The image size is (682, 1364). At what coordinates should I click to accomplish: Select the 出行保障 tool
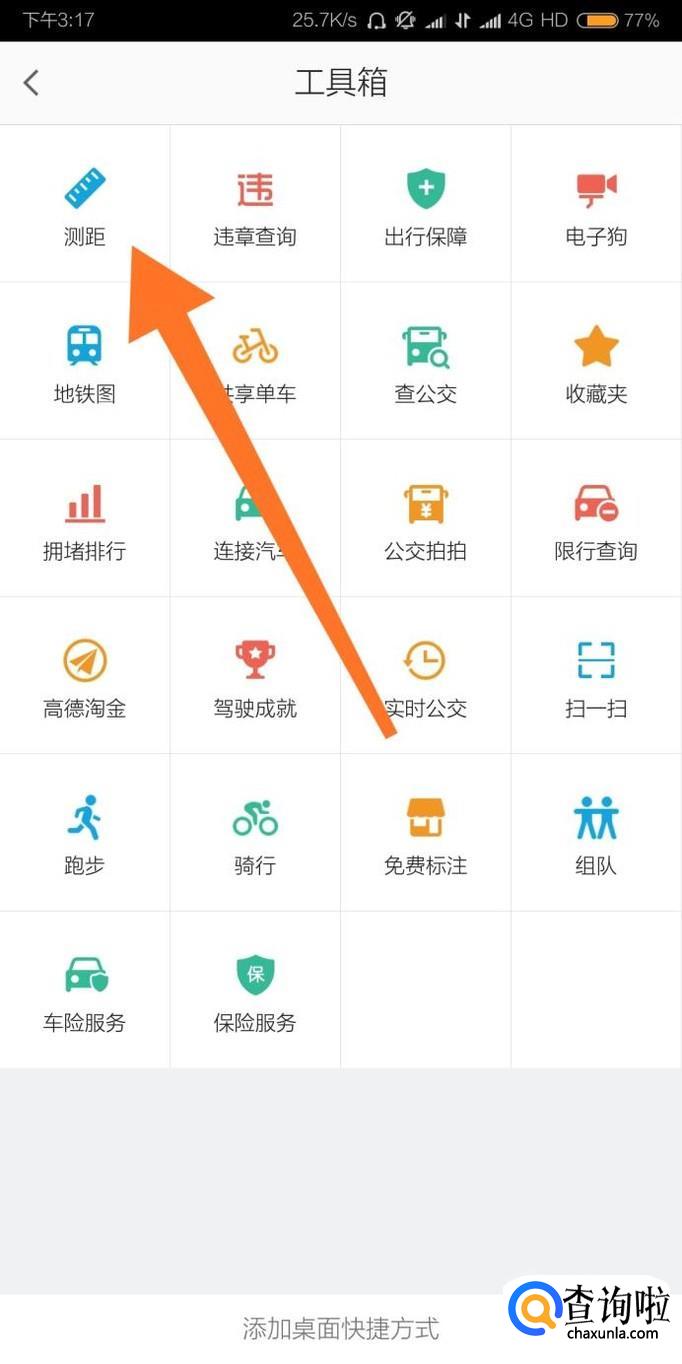pos(426,205)
